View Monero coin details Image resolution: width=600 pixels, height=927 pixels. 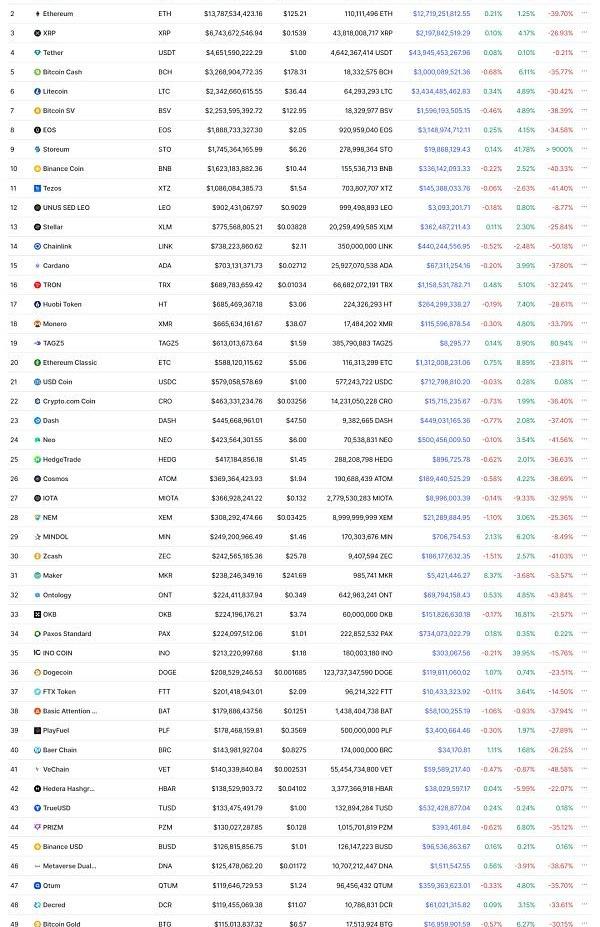54,324
